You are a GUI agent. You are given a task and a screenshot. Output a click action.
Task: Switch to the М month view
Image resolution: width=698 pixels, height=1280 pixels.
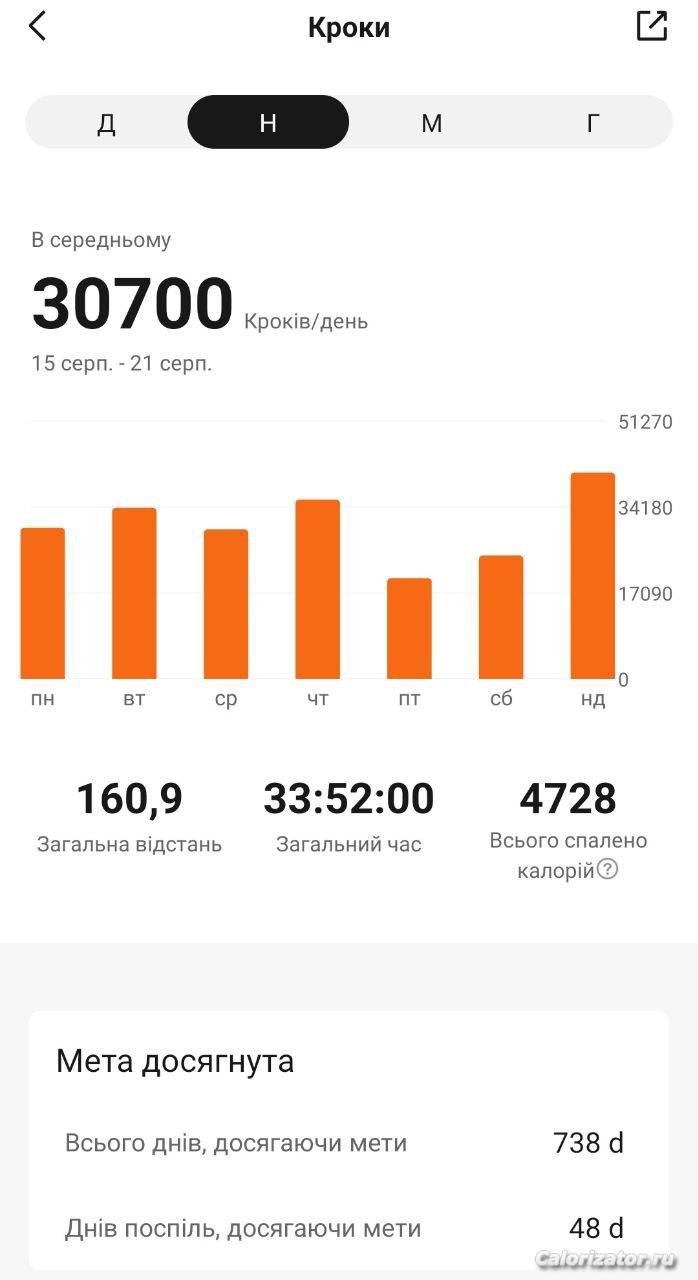(431, 123)
